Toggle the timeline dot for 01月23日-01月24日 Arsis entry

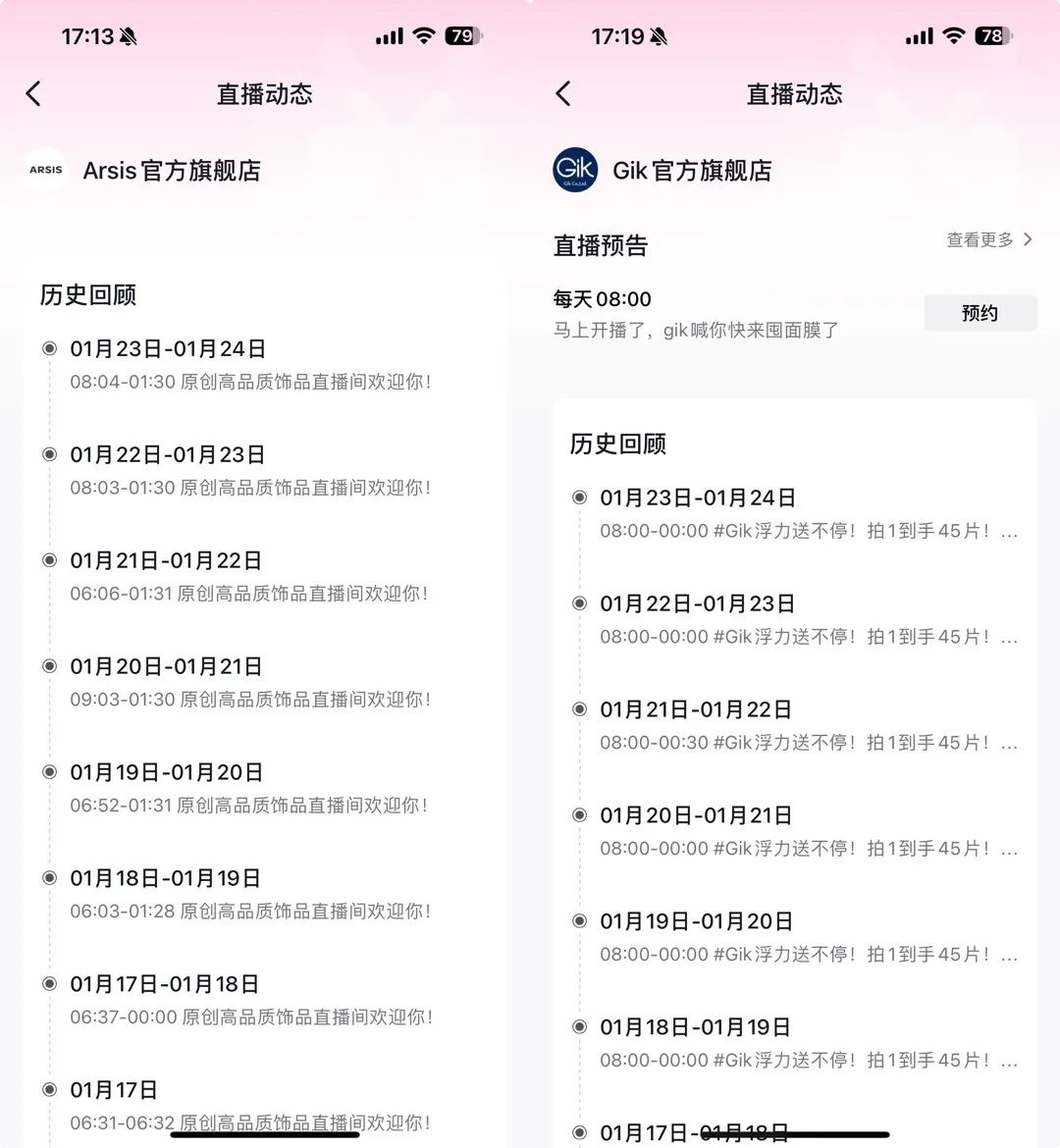click(x=49, y=348)
